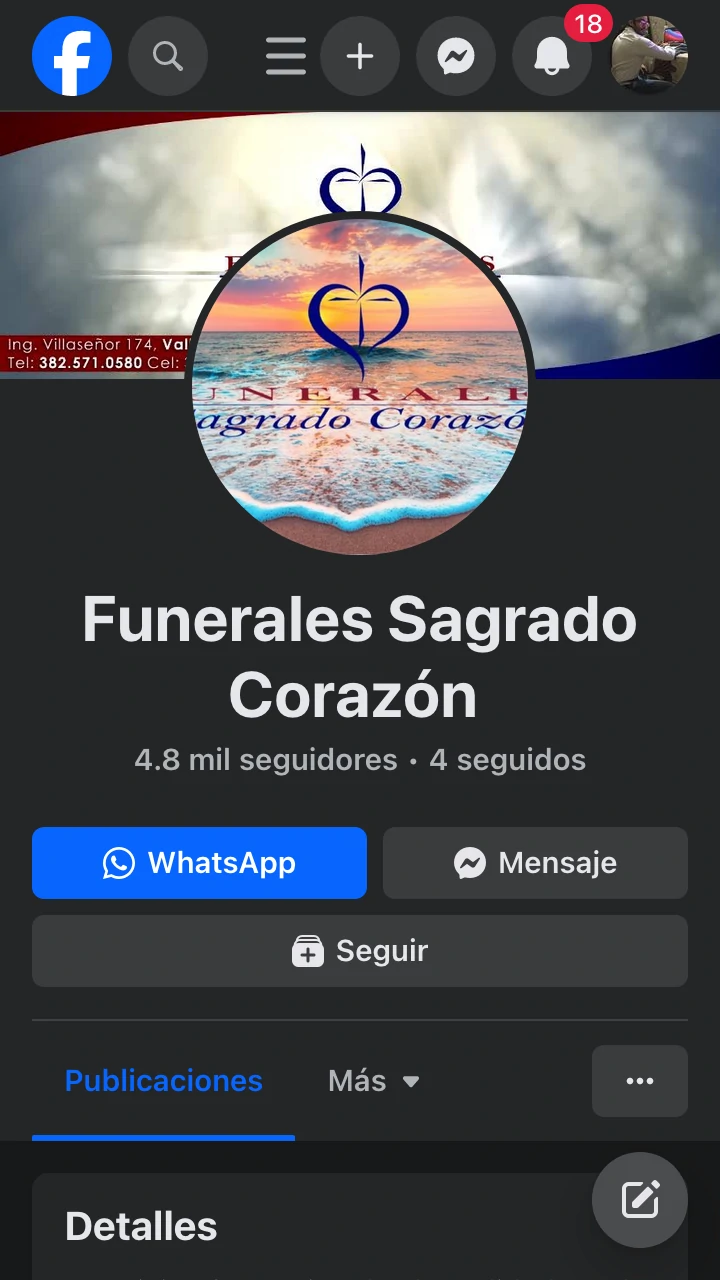Open the 4.8 mil seguidores link
Screen dimensions: 720x1280
265,760
